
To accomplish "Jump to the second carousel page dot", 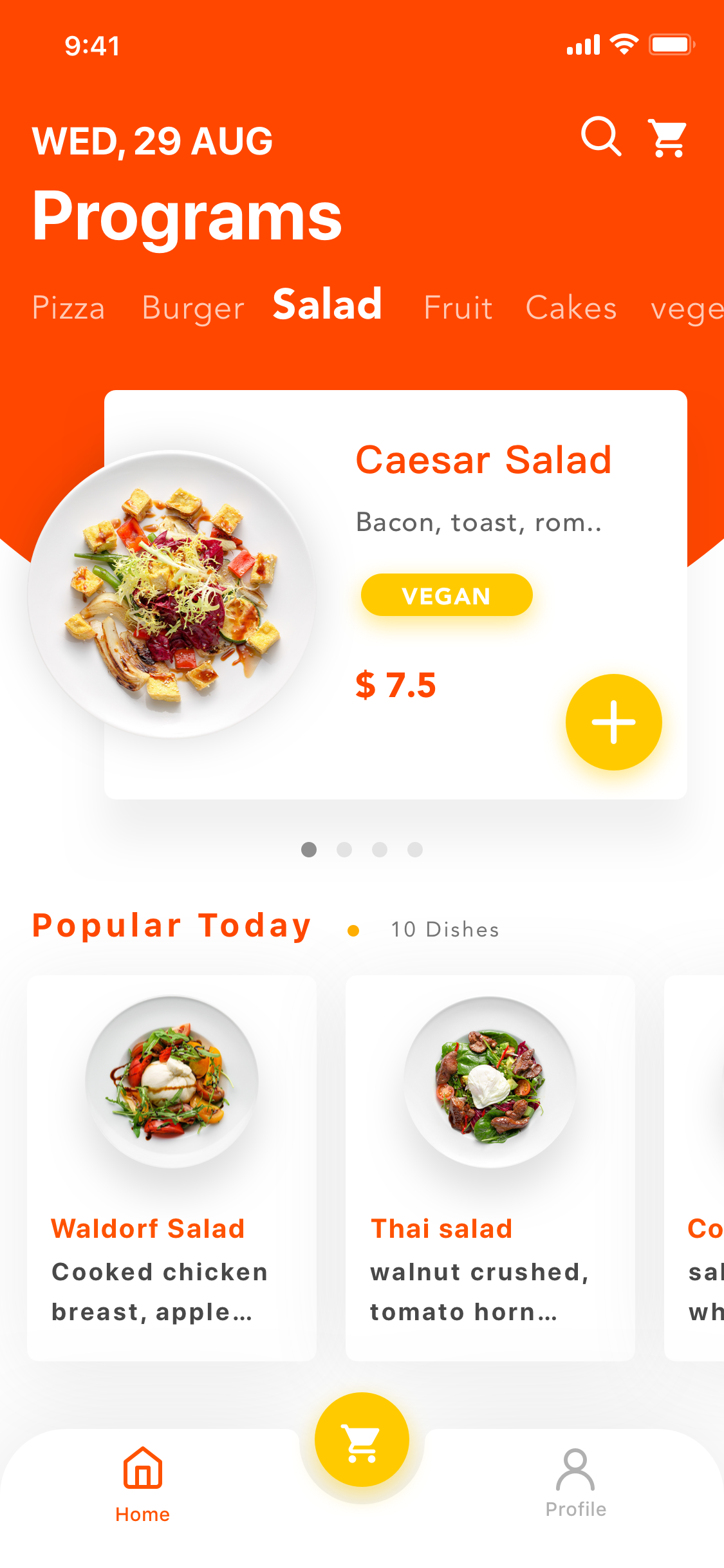I will click(x=344, y=850).
